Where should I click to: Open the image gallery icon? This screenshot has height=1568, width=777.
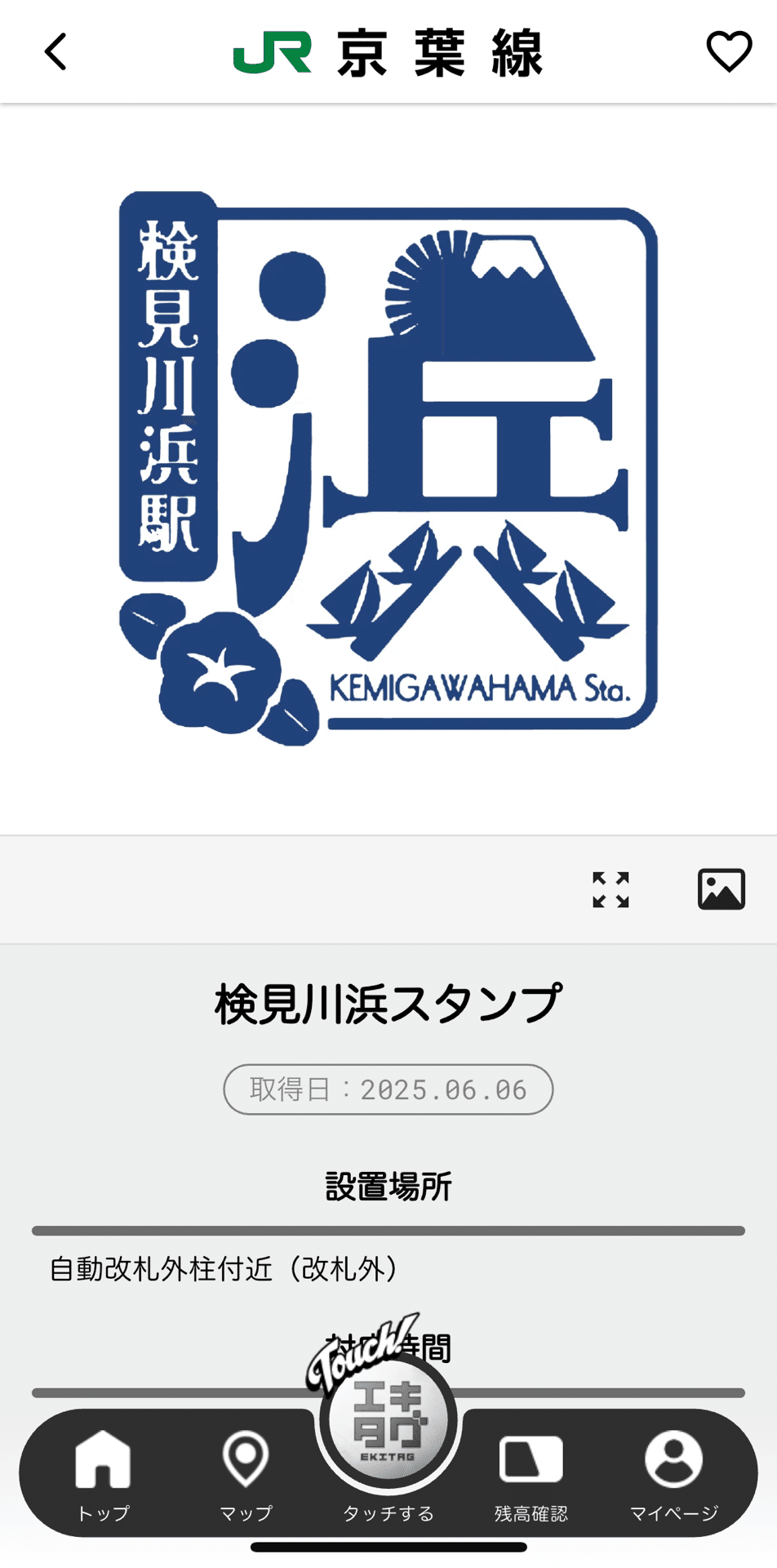[721, 889]
